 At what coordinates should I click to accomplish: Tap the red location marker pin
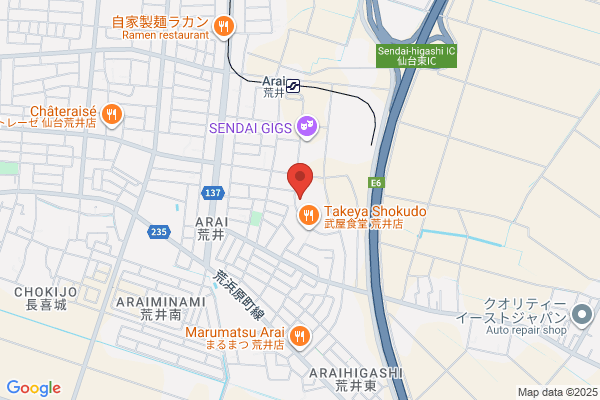point(300,181)
